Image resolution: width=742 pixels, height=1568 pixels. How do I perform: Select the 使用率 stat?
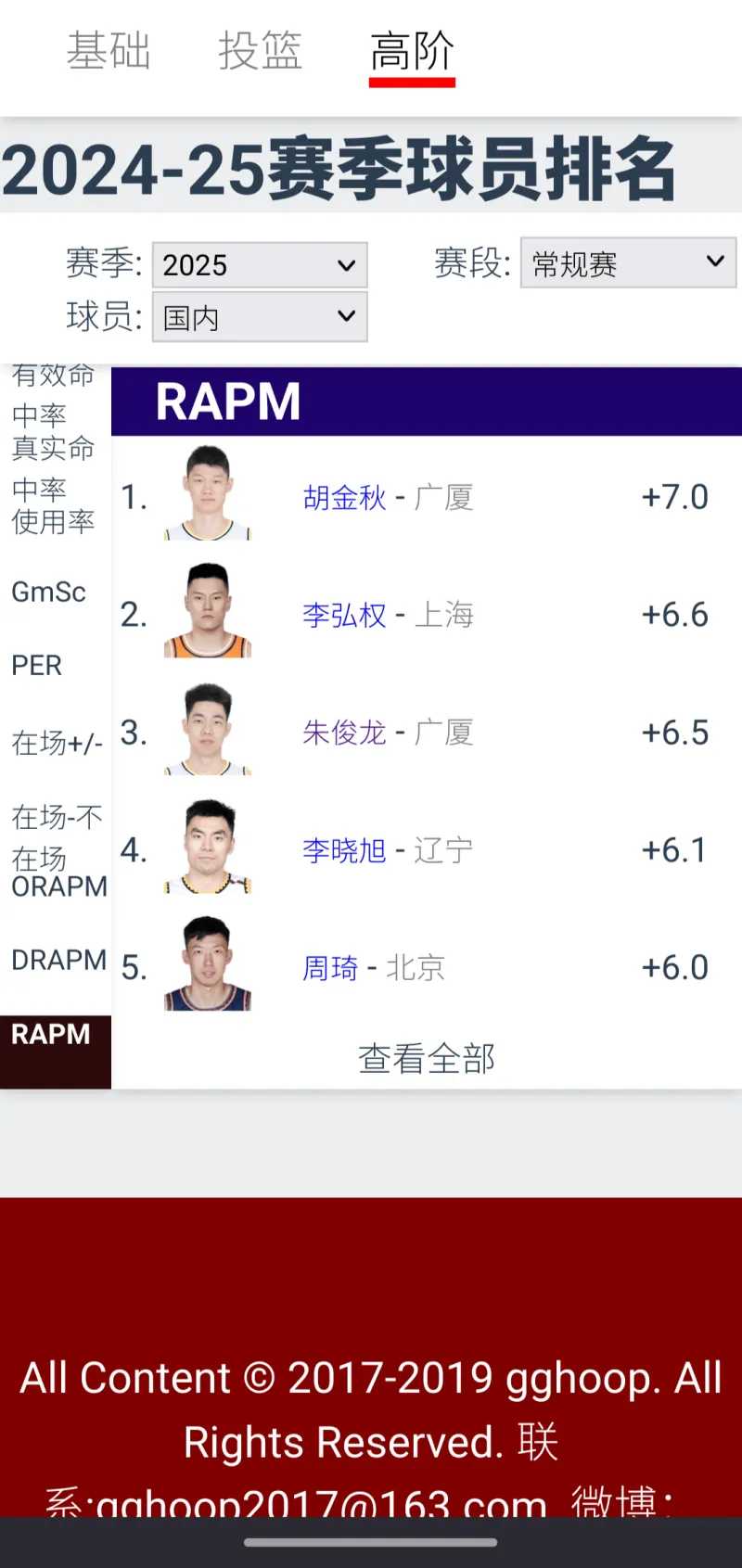click(x=53, y=522)
